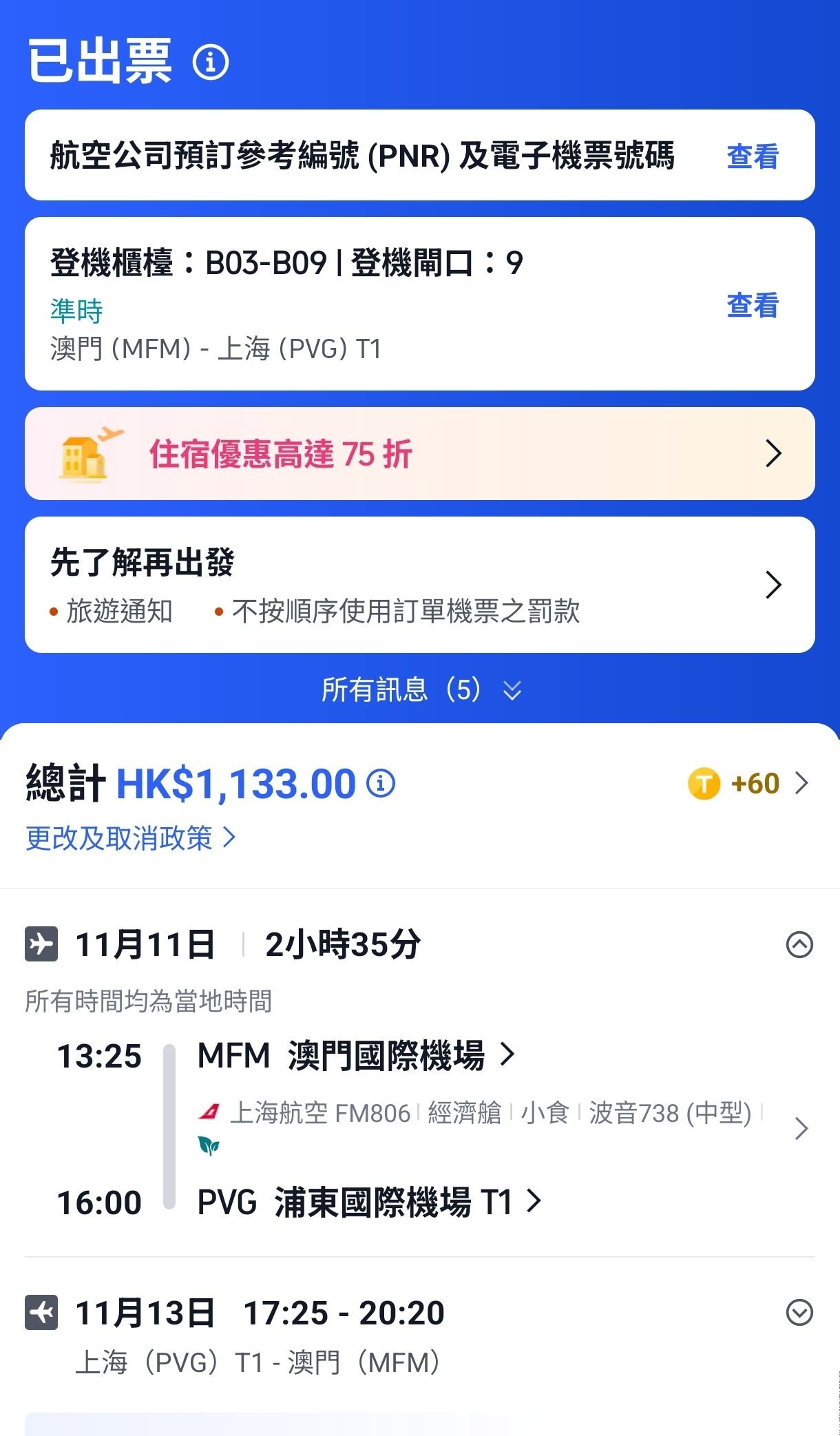Image resolution: width=840 pixels, height=1436 pixels.
Task: Open Trip Coins +60 rewards
Action: point(749,784)
